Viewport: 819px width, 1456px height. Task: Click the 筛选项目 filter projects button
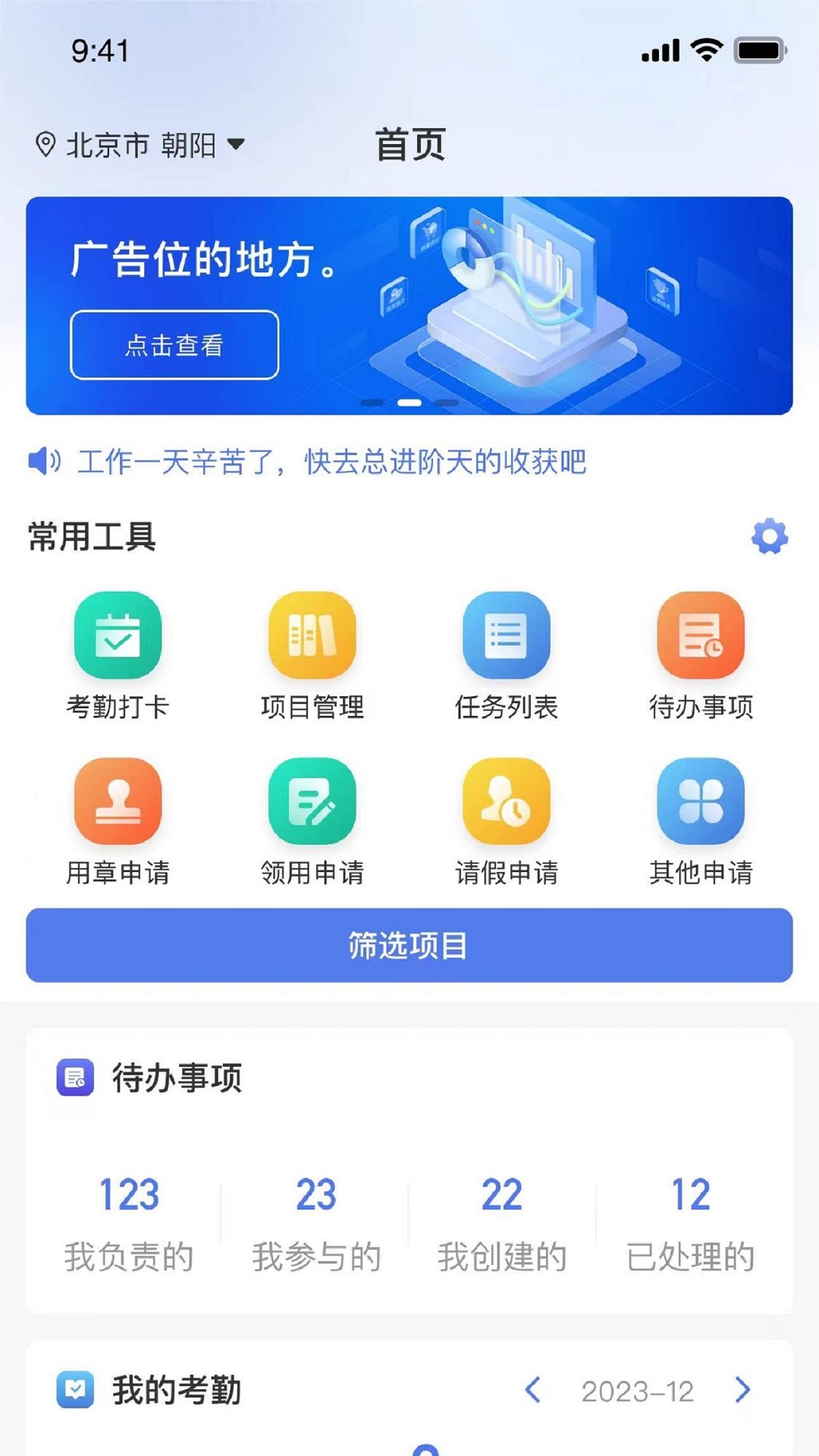point(409,945)
